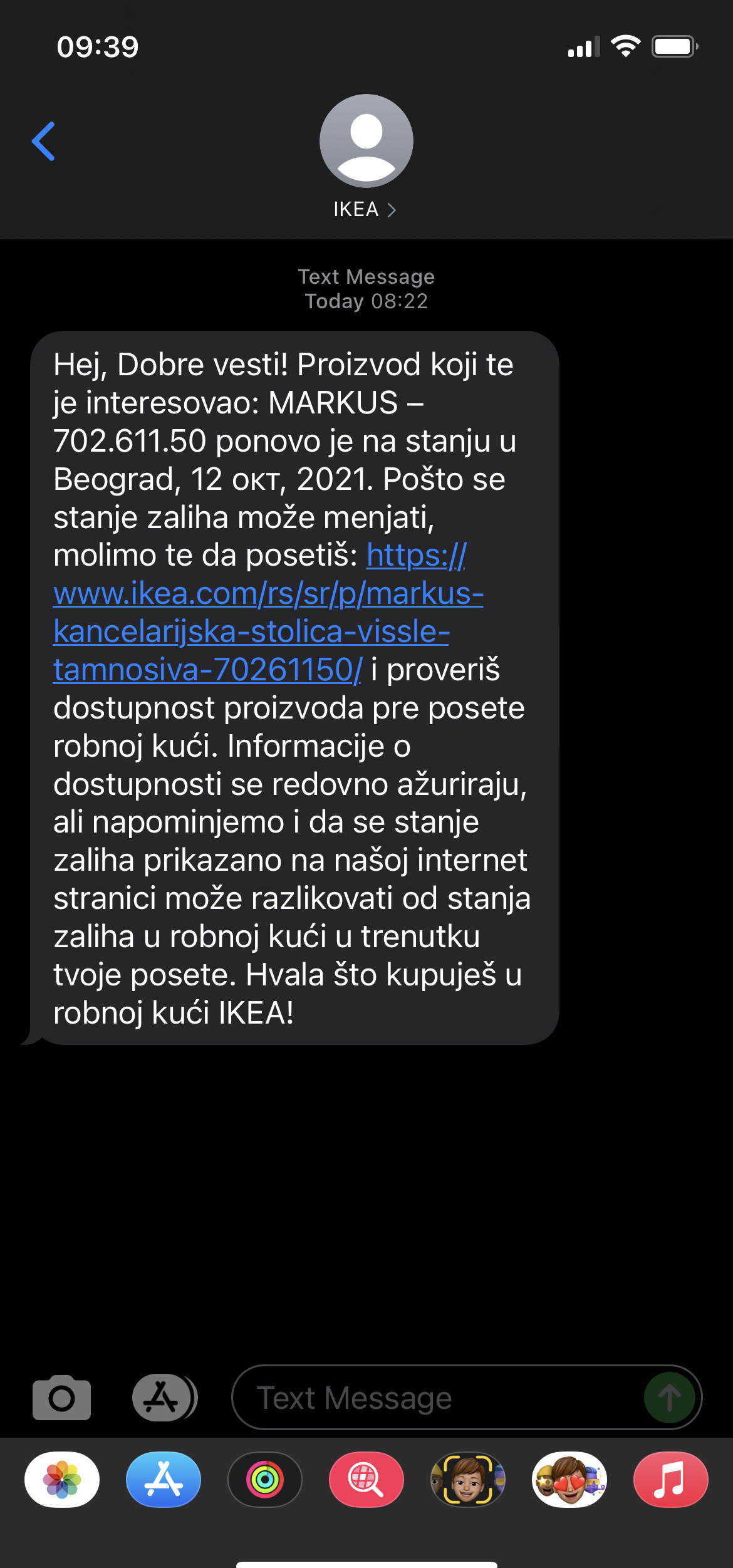This screenshot has height=1568, width=733.
Task: Open the camera to attach a photo
Action: pyautogui.click(x=61, y=1398)
